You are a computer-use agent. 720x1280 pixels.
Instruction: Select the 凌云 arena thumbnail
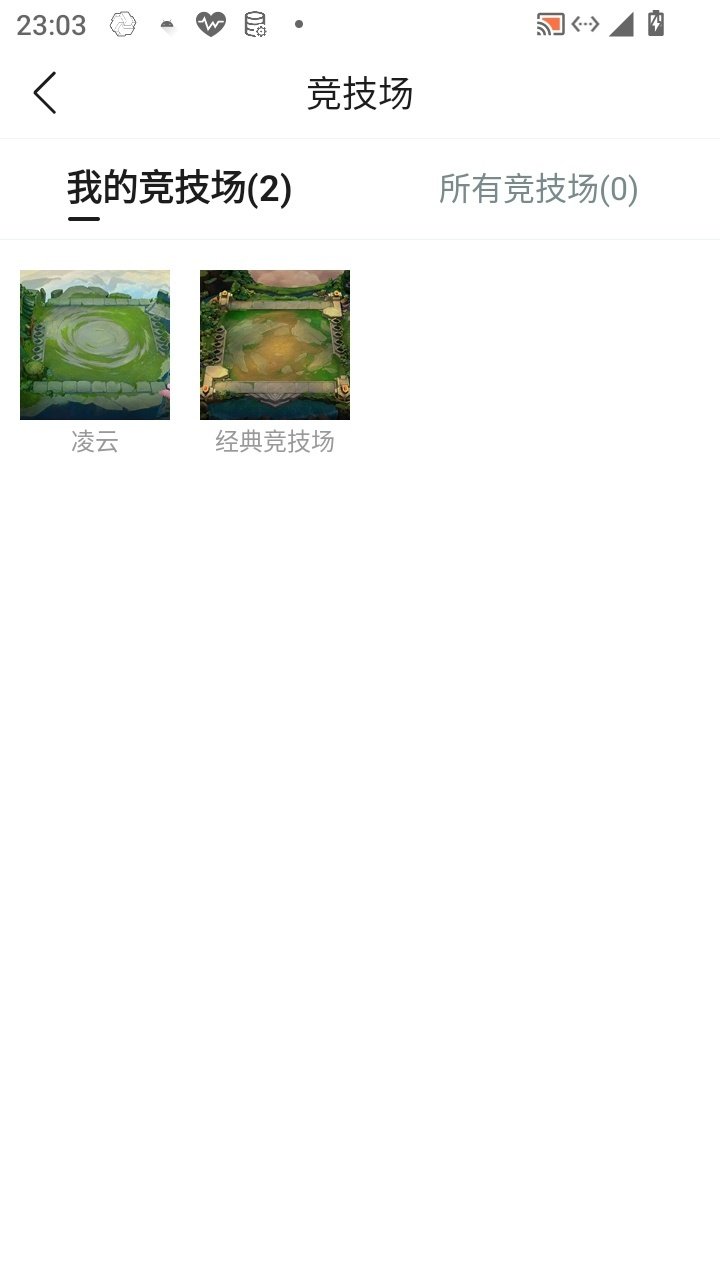click(94, 344)
